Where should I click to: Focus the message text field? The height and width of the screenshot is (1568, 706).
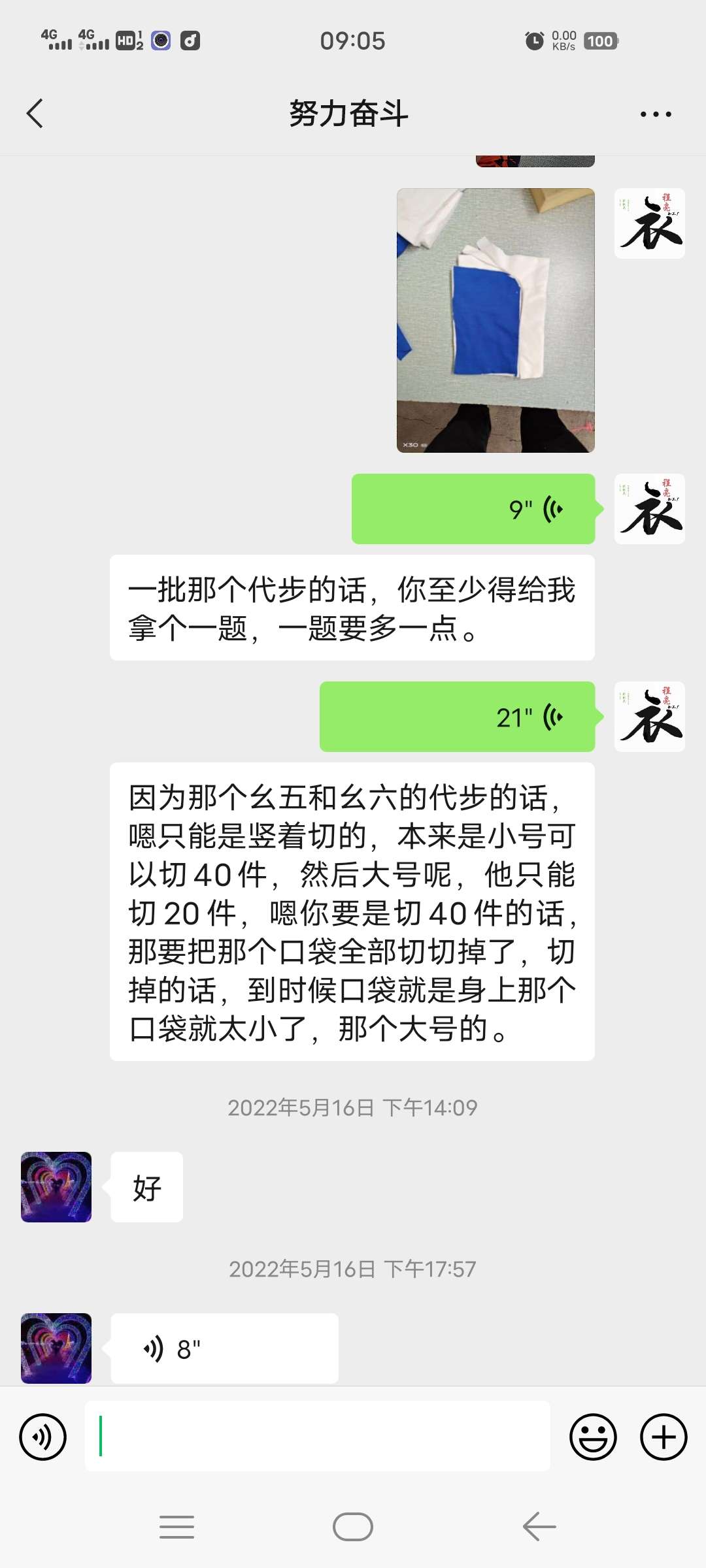[x=317, y=1437]
